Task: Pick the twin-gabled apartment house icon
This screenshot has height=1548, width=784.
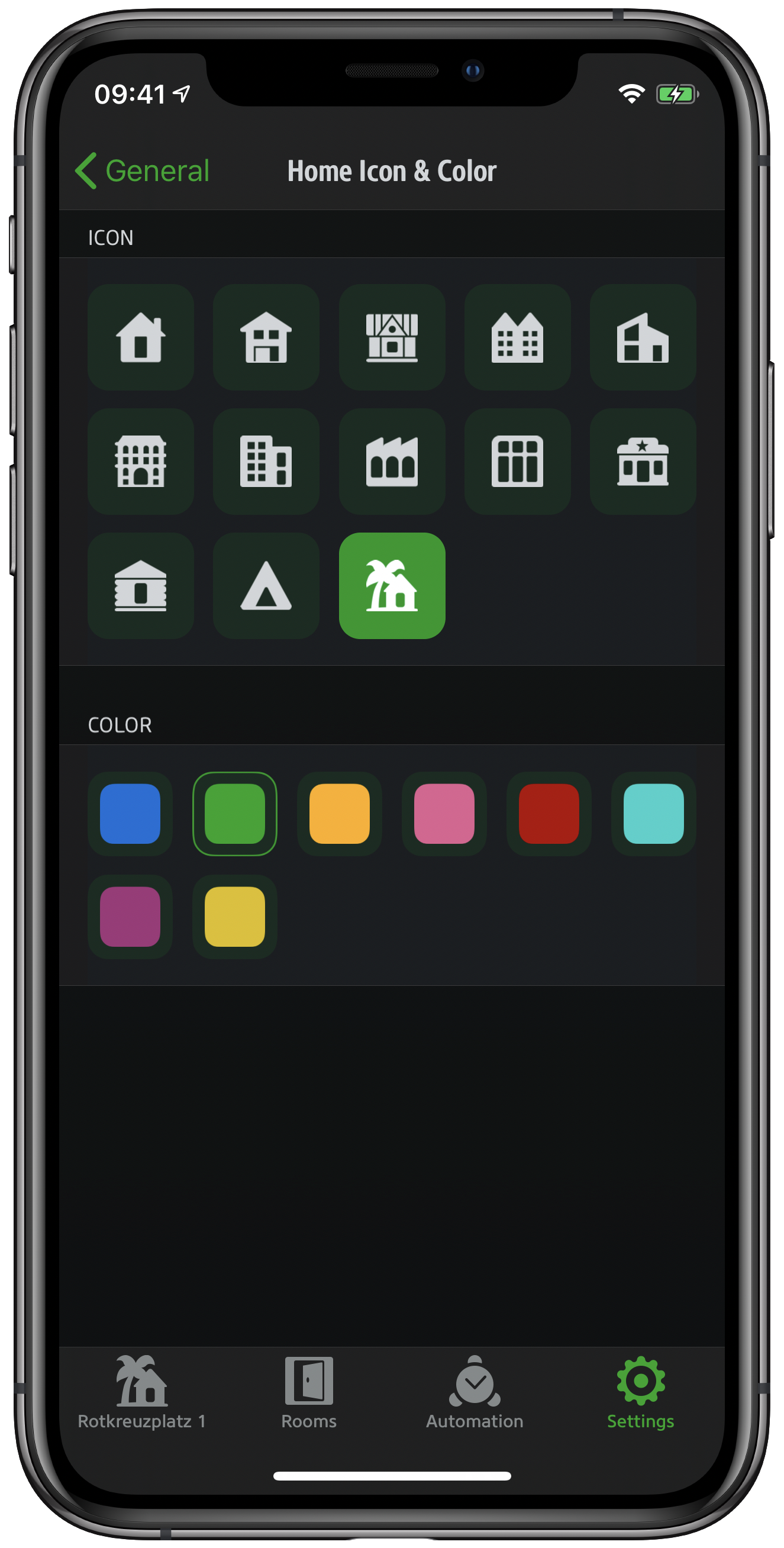Action: [517, 337]
